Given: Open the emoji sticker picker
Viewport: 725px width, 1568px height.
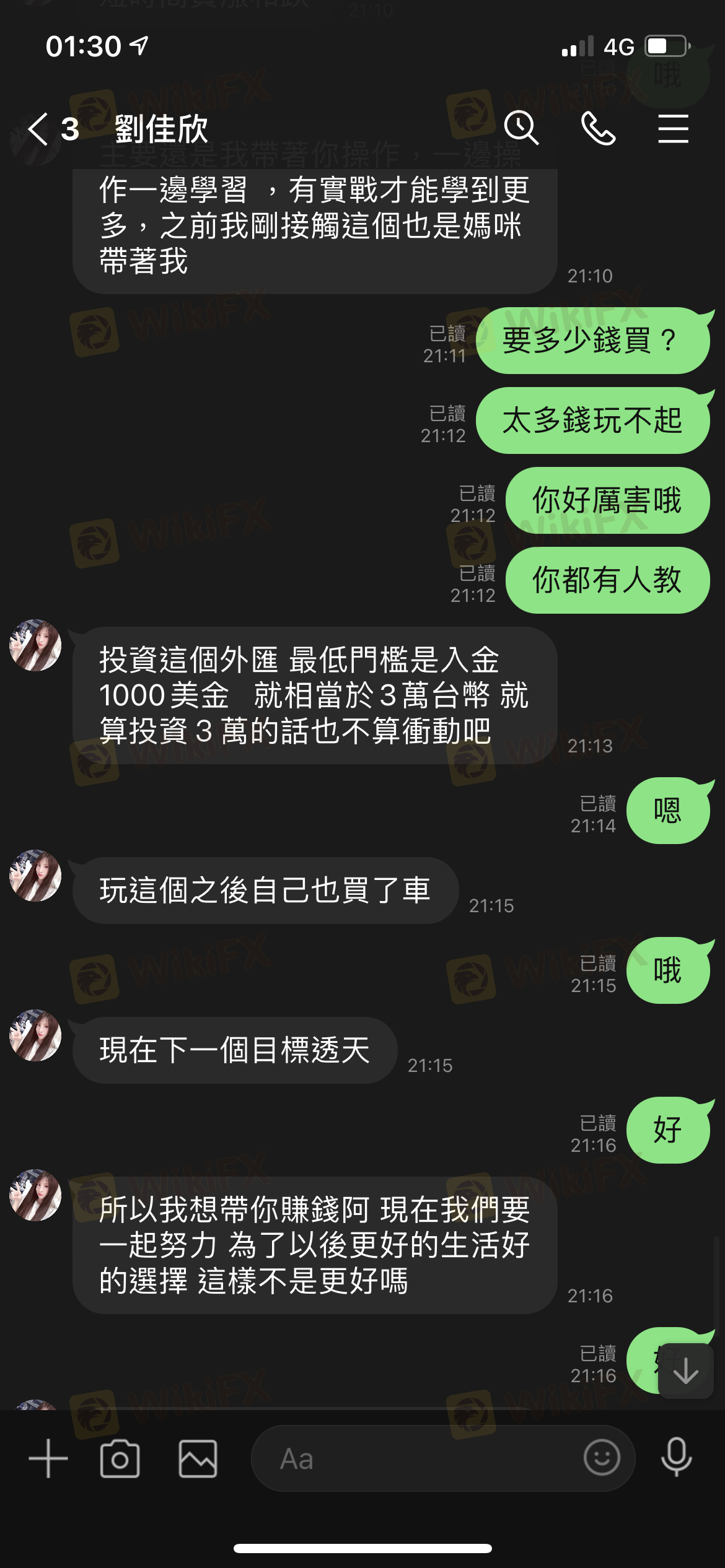Looking at the screenshot, I should coord(601,1458).
